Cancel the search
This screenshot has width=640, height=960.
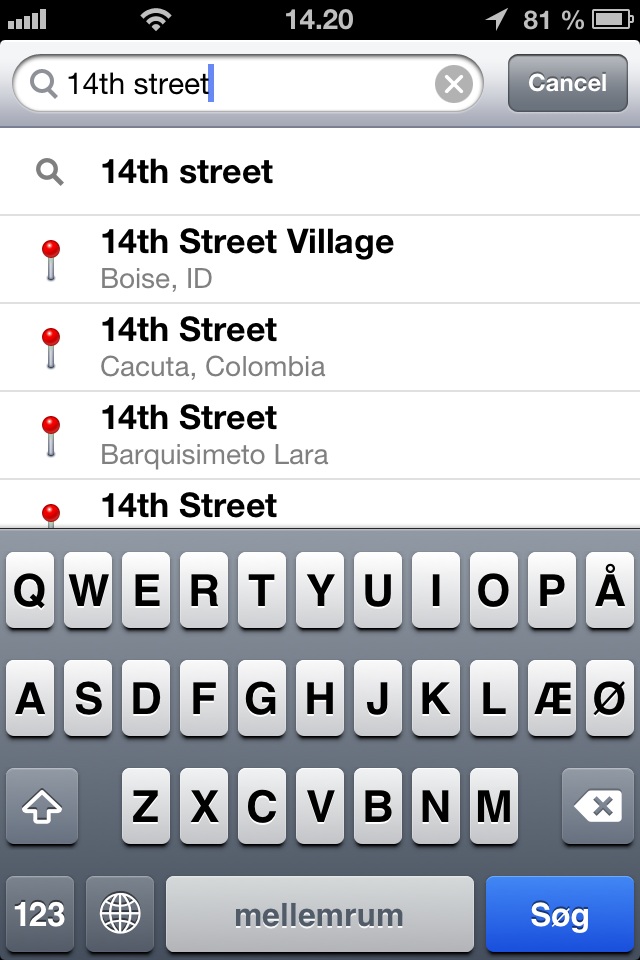[x=567, y=83]
